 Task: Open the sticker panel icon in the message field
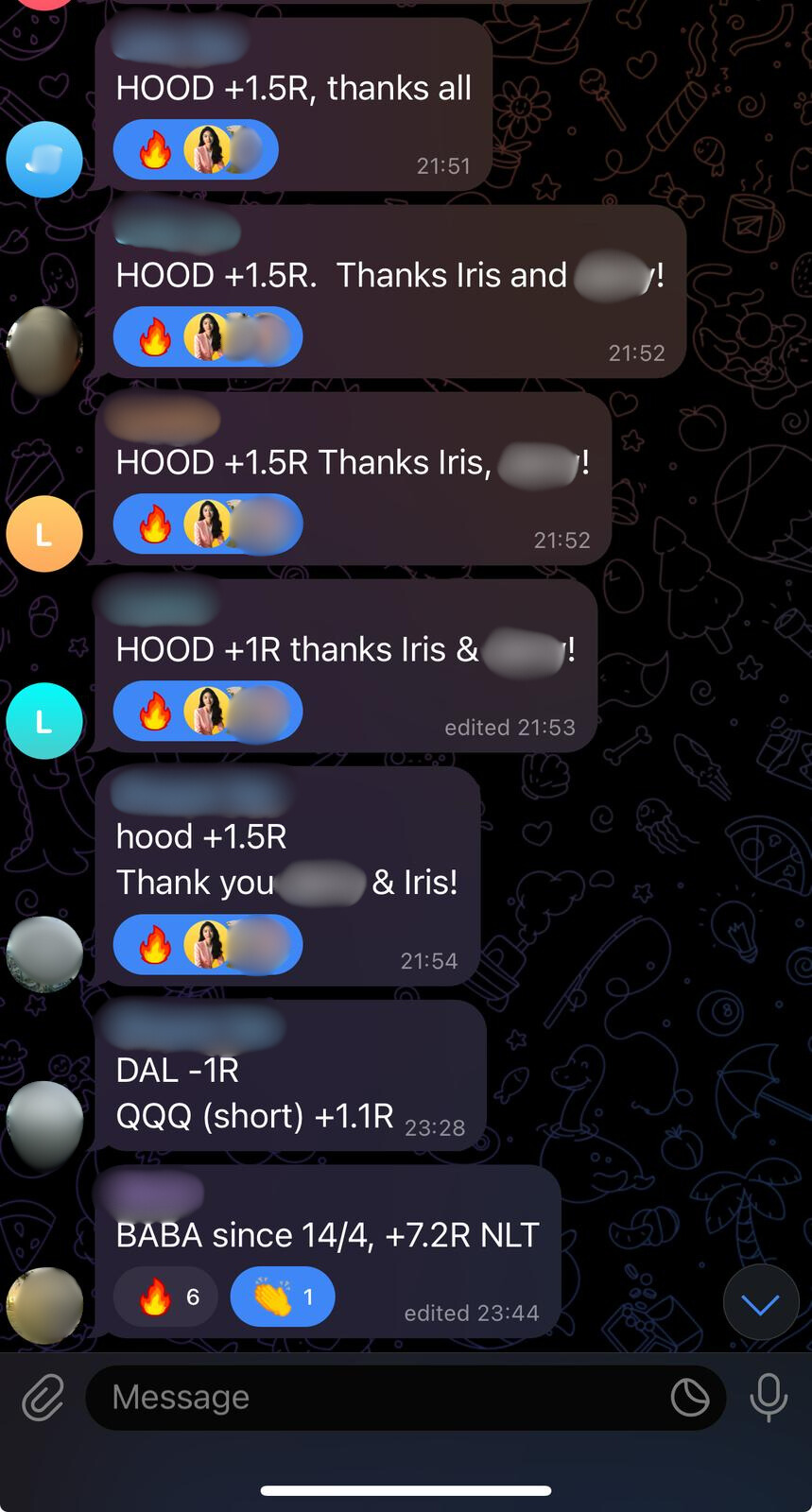[689, 1397]
